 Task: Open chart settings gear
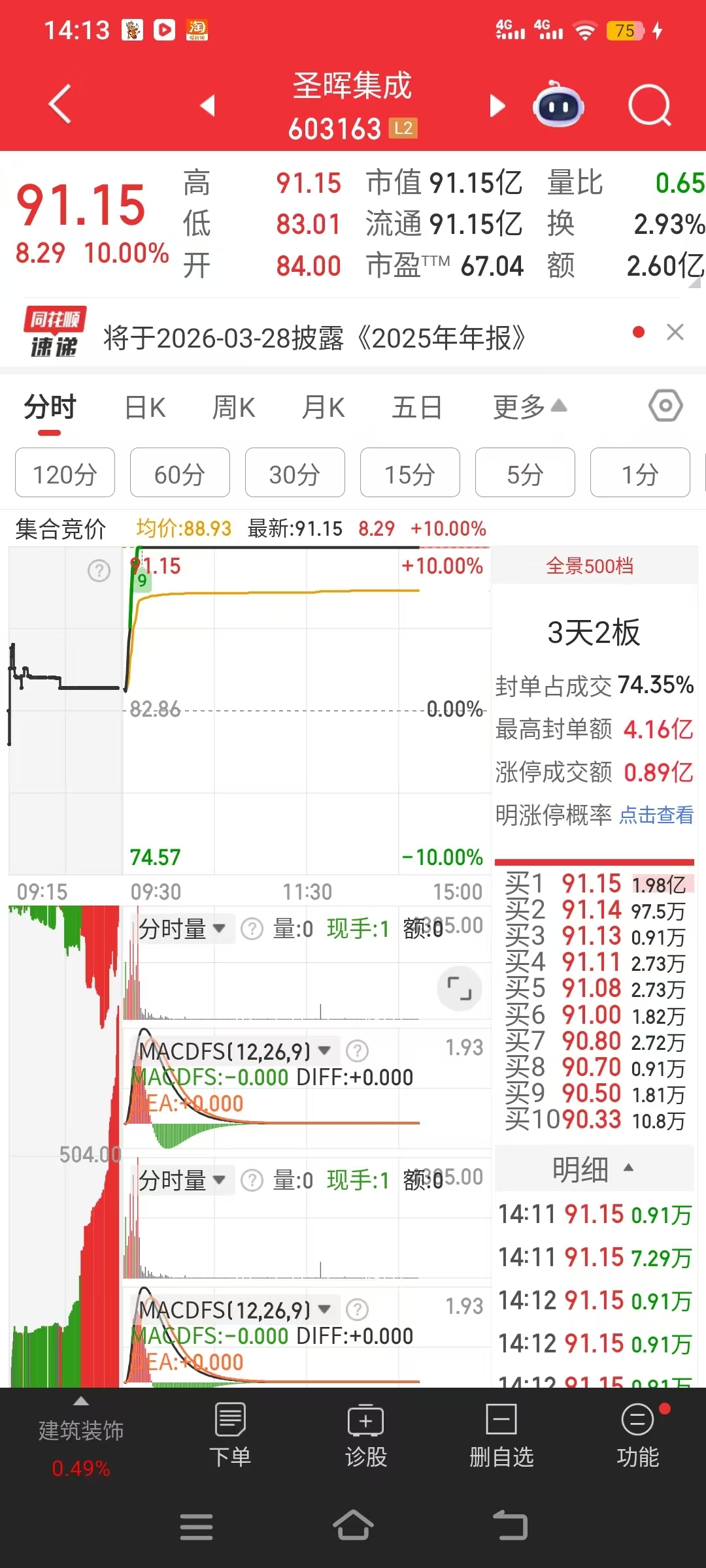pos(665,406)
